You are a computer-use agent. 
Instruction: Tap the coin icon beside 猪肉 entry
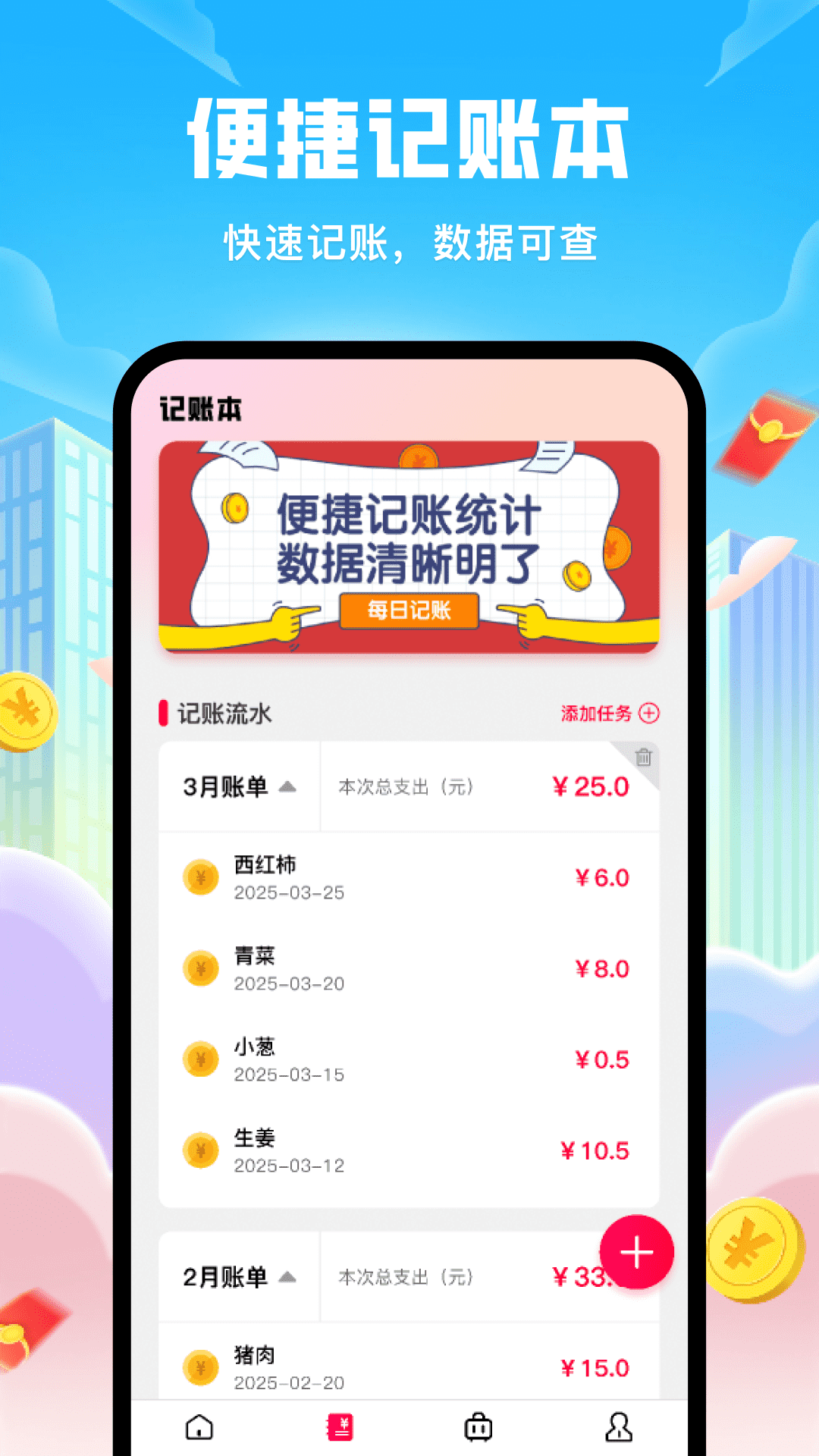click(200, 1367)
